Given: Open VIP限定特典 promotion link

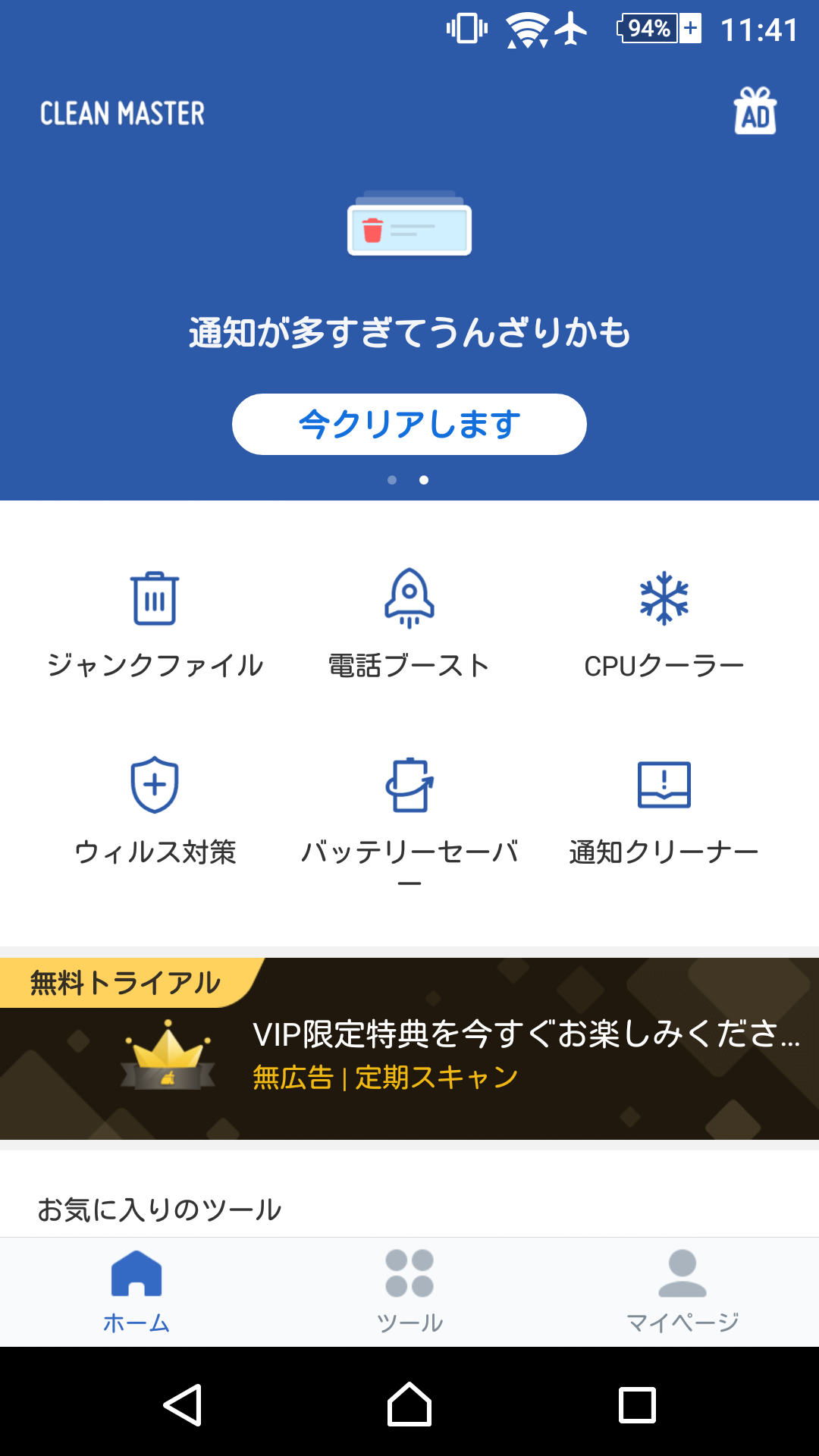Looking at the screenshot, I should point(523,1033).
